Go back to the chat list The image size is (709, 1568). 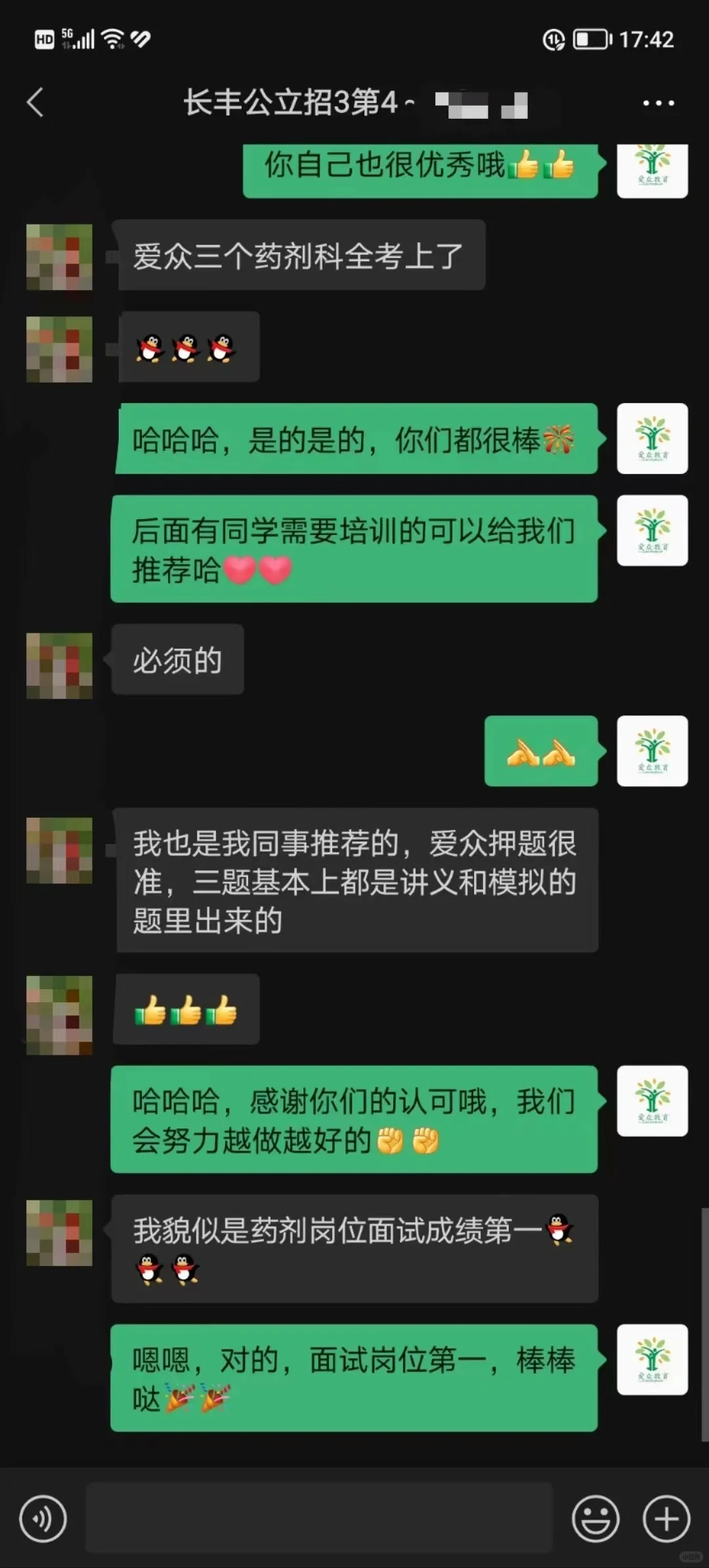[35, 103]
